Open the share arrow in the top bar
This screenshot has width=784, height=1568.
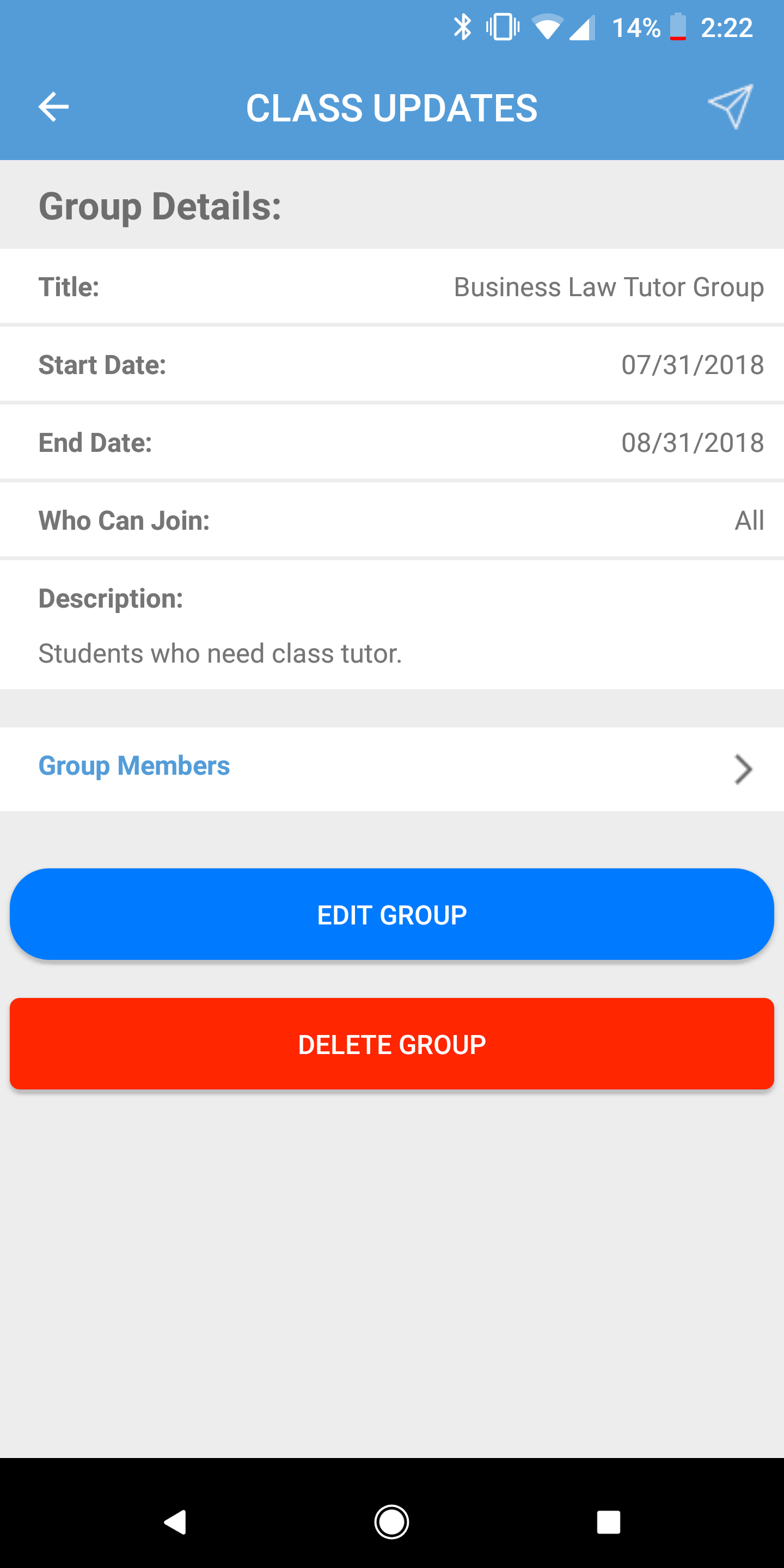tap(731, 107)
